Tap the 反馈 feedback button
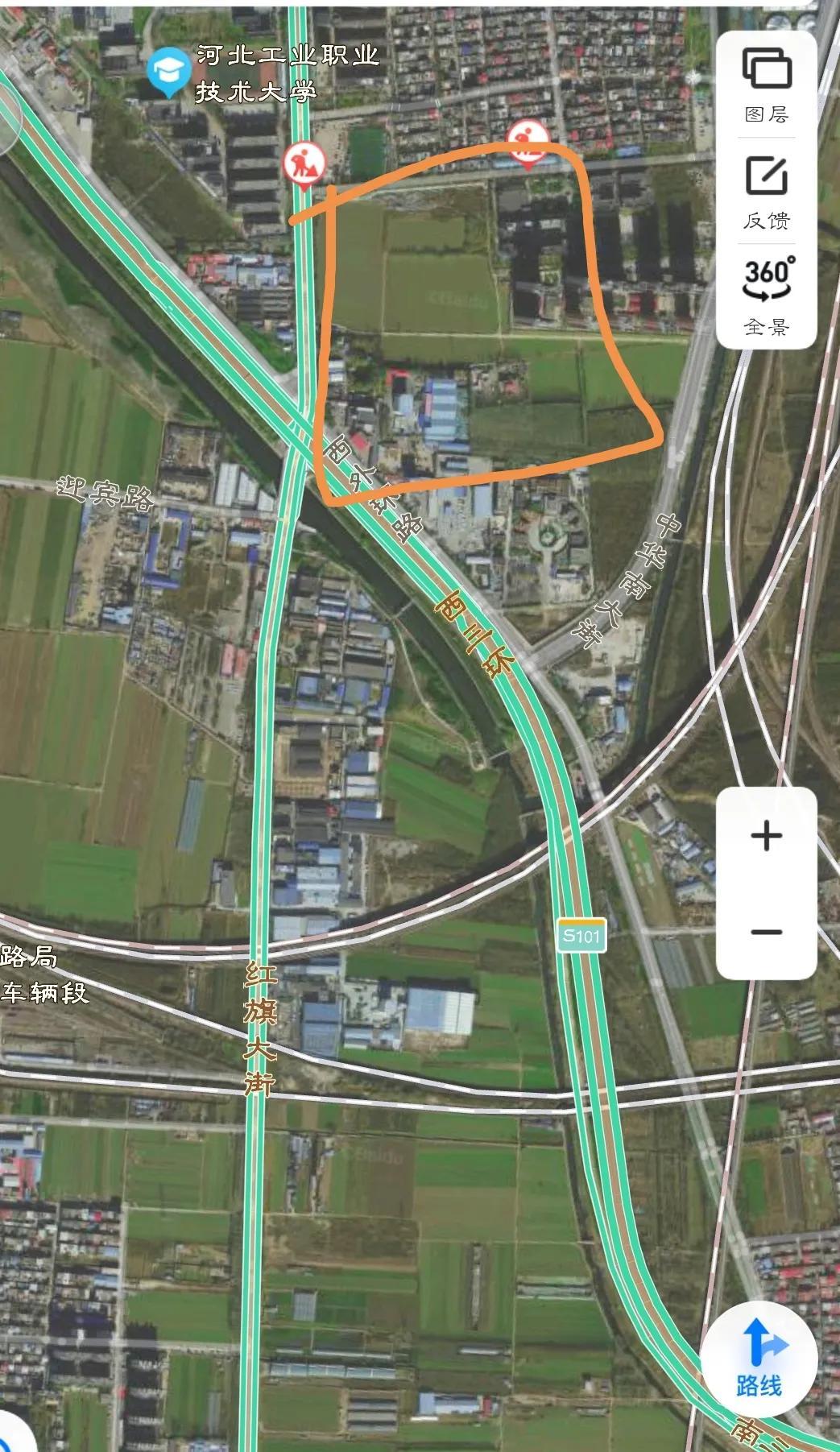Screen dimensions: 840x1452 pyautogui.click(x=766, y=192)
